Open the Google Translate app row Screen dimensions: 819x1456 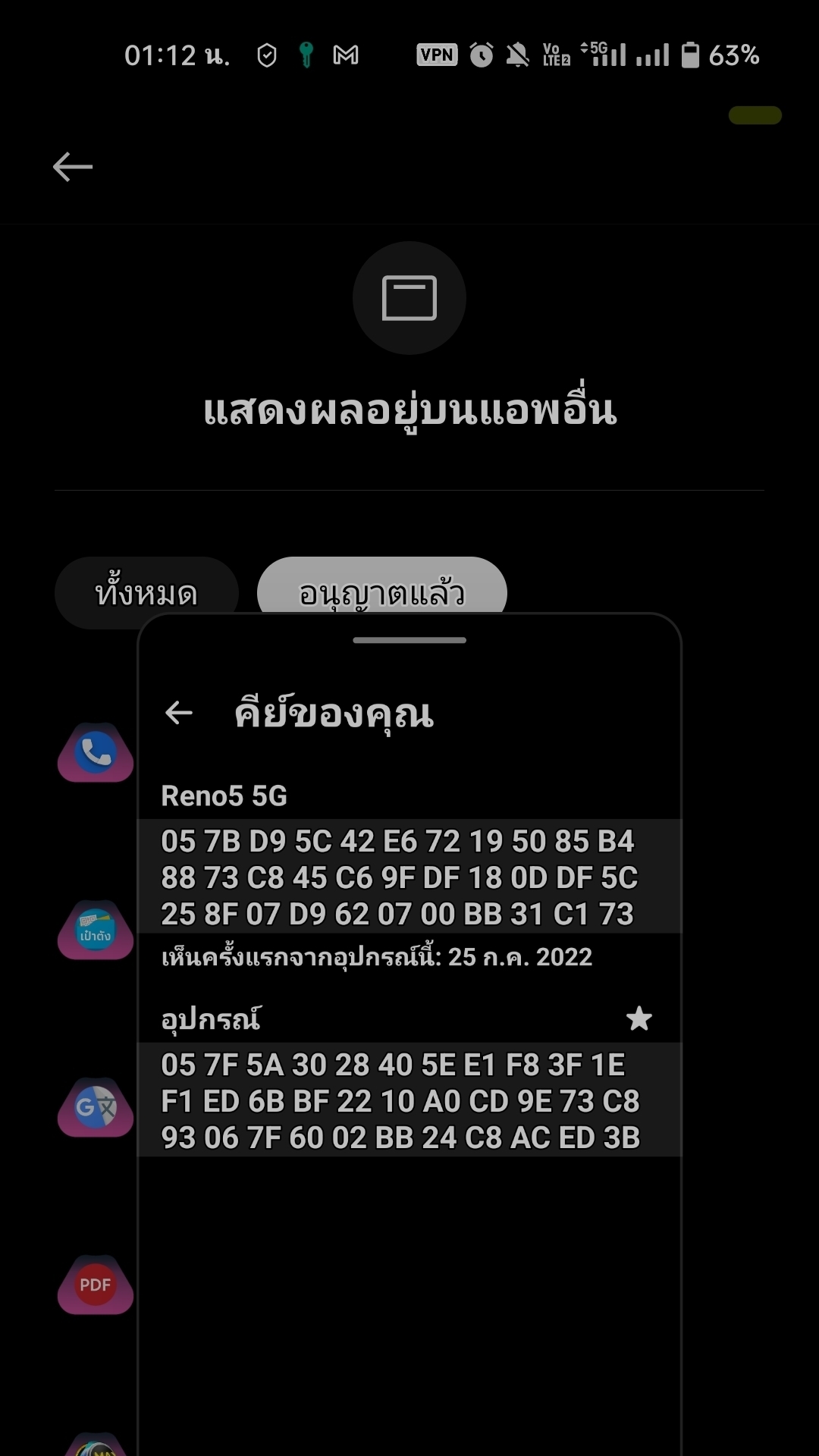[96, 1108]
